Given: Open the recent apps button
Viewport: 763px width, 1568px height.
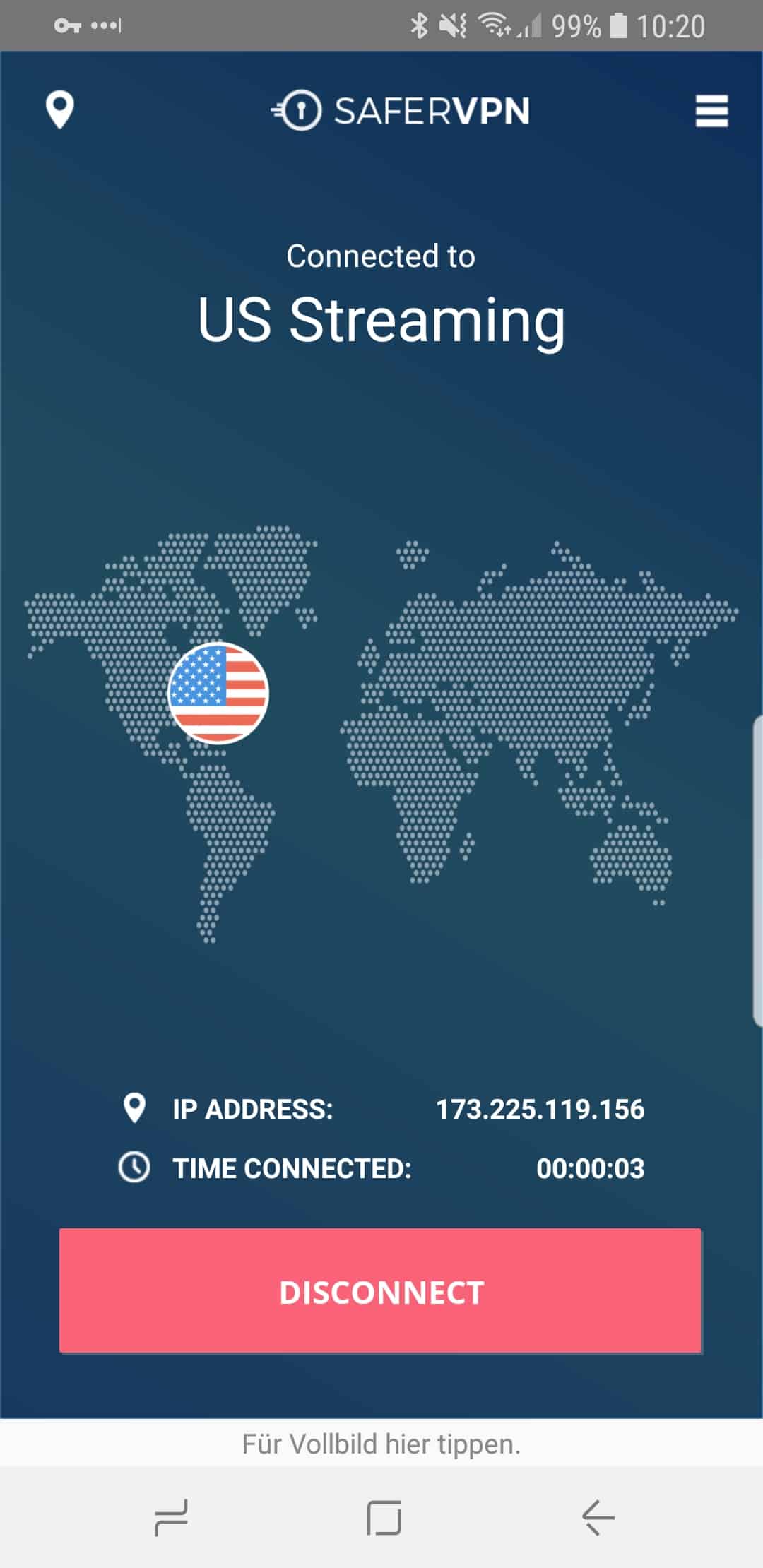Looking at the screenshot, I should coord(171,1517).
